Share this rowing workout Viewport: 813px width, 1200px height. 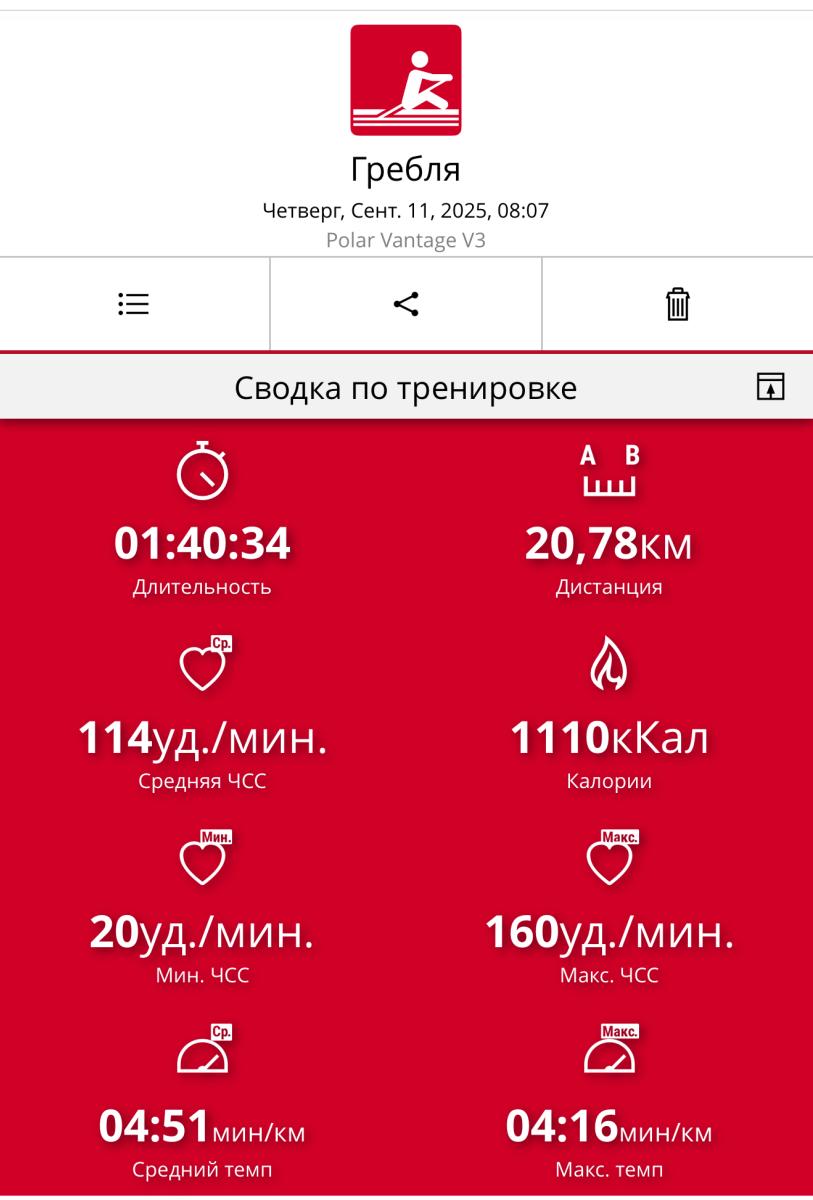click(406, 304)
